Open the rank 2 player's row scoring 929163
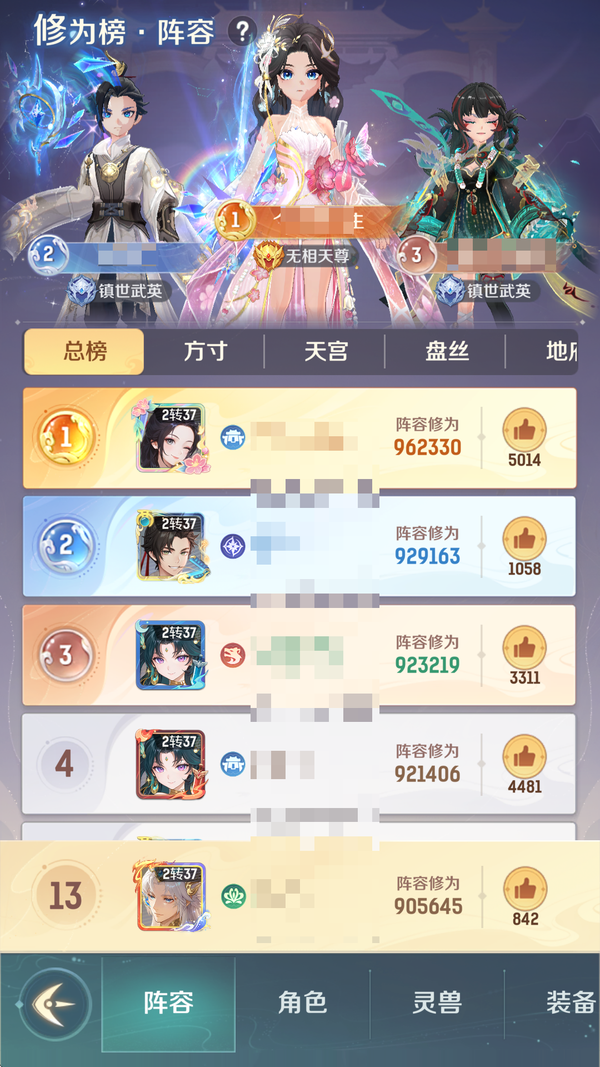Image resolution: width=600 pixels, height=1067 pixels. pyautogui.click(x=300, y=547)
